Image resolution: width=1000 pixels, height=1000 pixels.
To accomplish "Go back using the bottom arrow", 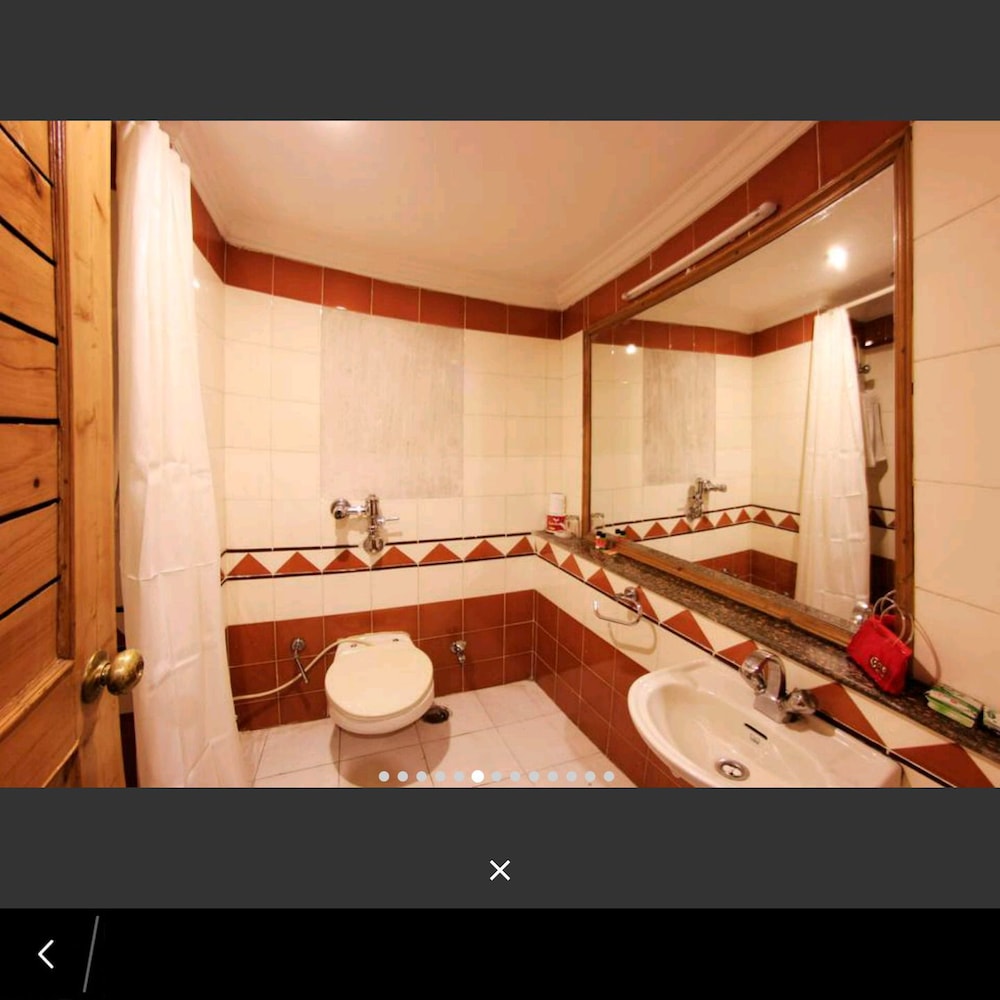I will 46,954.
